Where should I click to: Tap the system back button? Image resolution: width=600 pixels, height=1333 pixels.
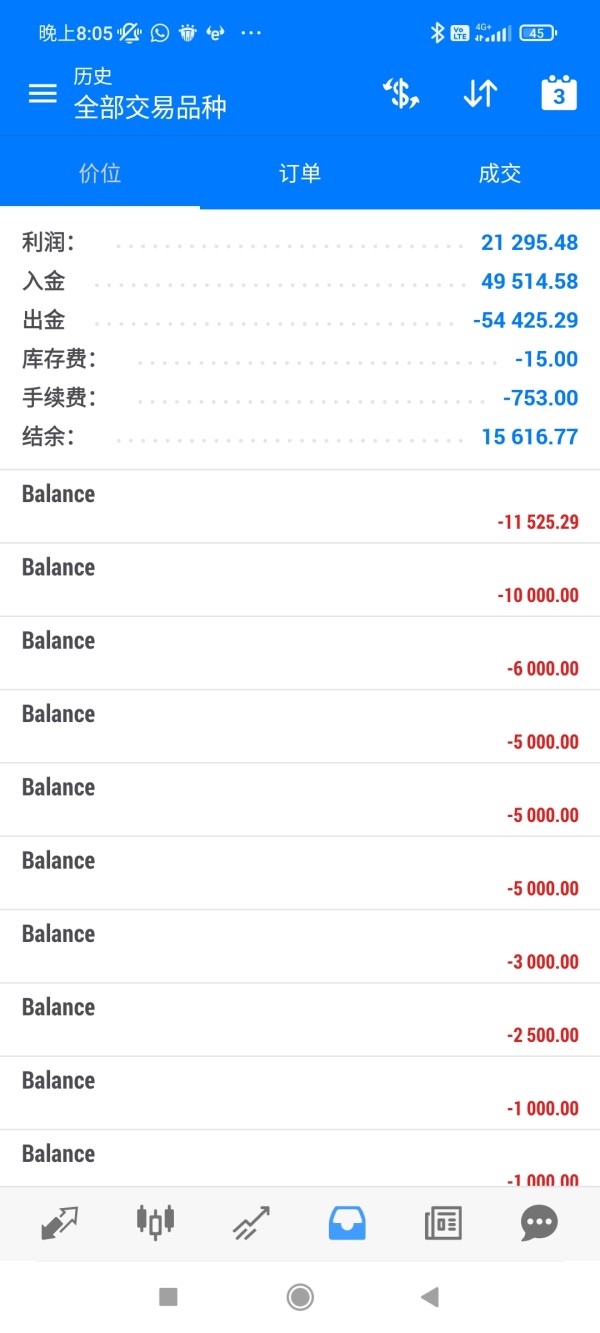click(430, 1297)
